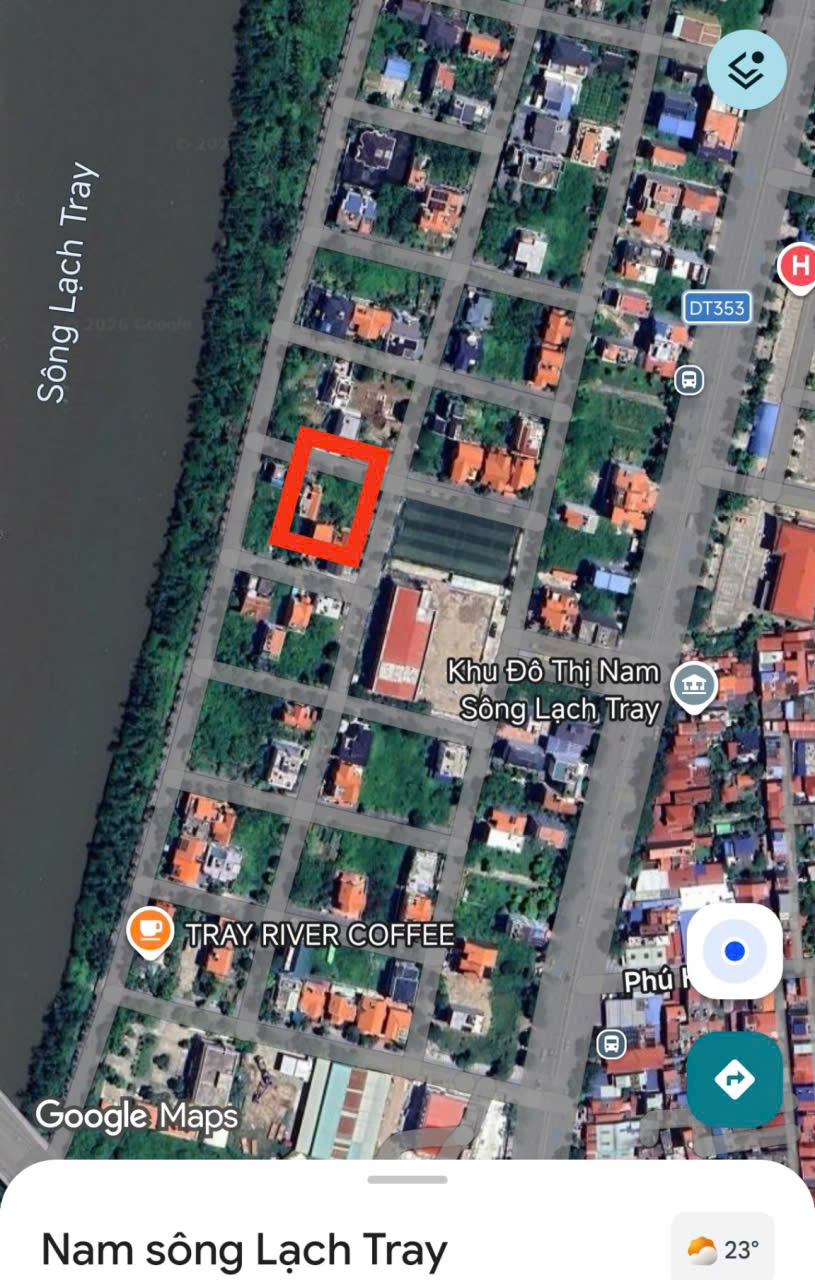
Task: Start directions with the arrow button
Action: (x=734, y=1079)
